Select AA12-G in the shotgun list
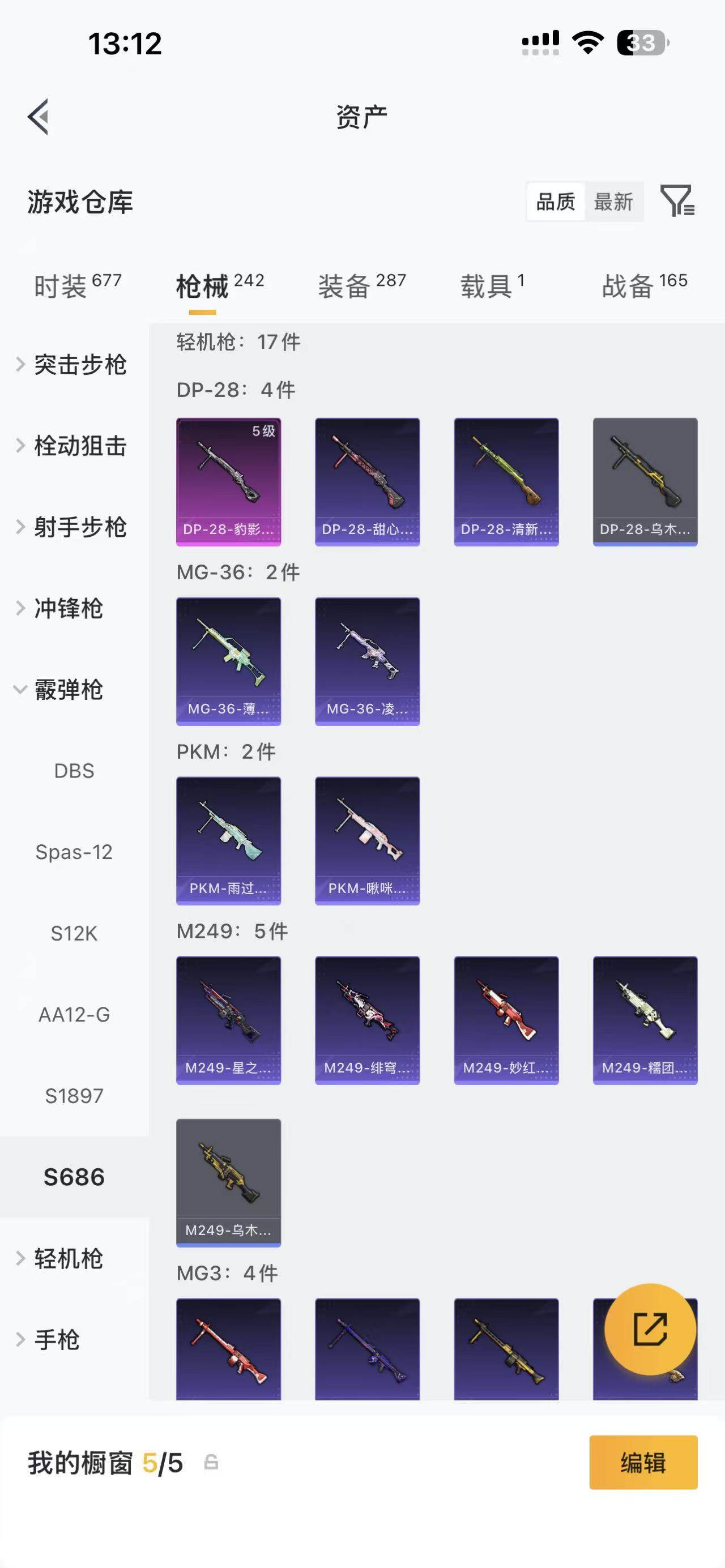 (74, 1015)
